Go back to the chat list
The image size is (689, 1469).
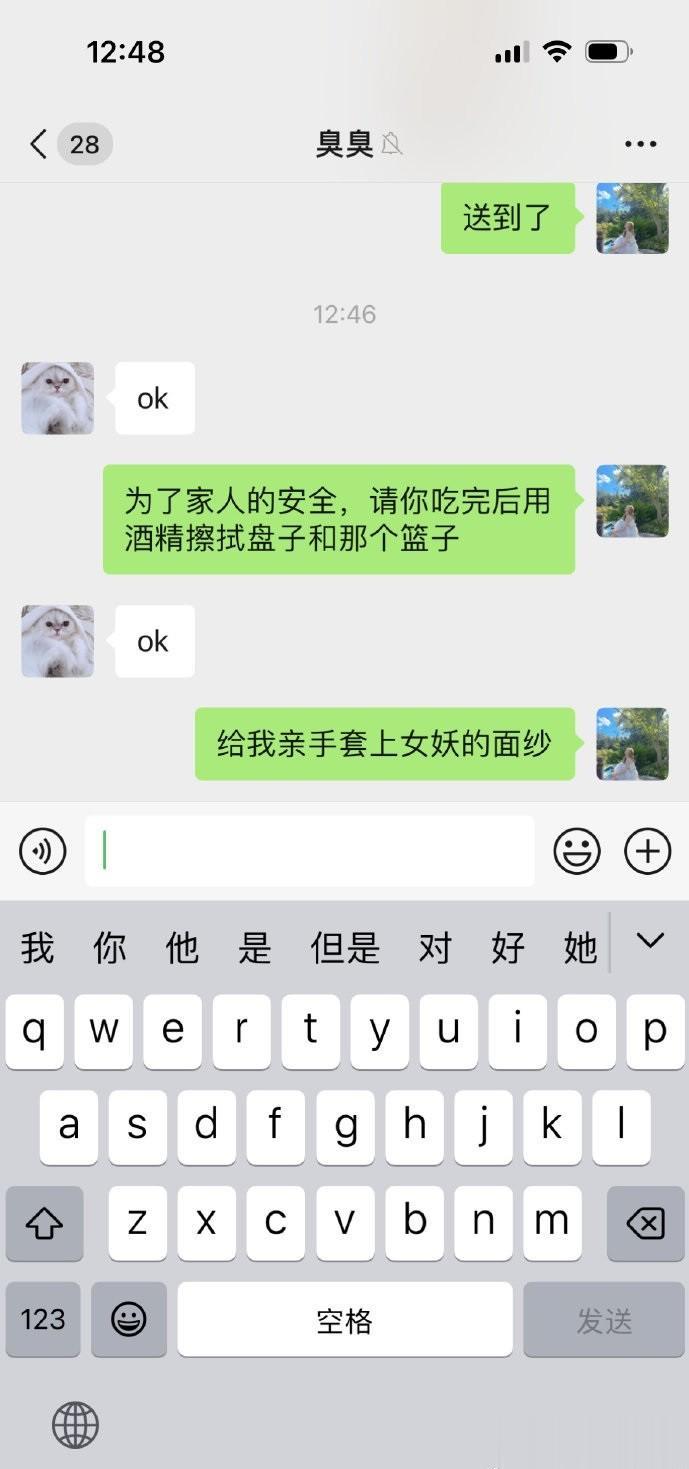point(40,144)
